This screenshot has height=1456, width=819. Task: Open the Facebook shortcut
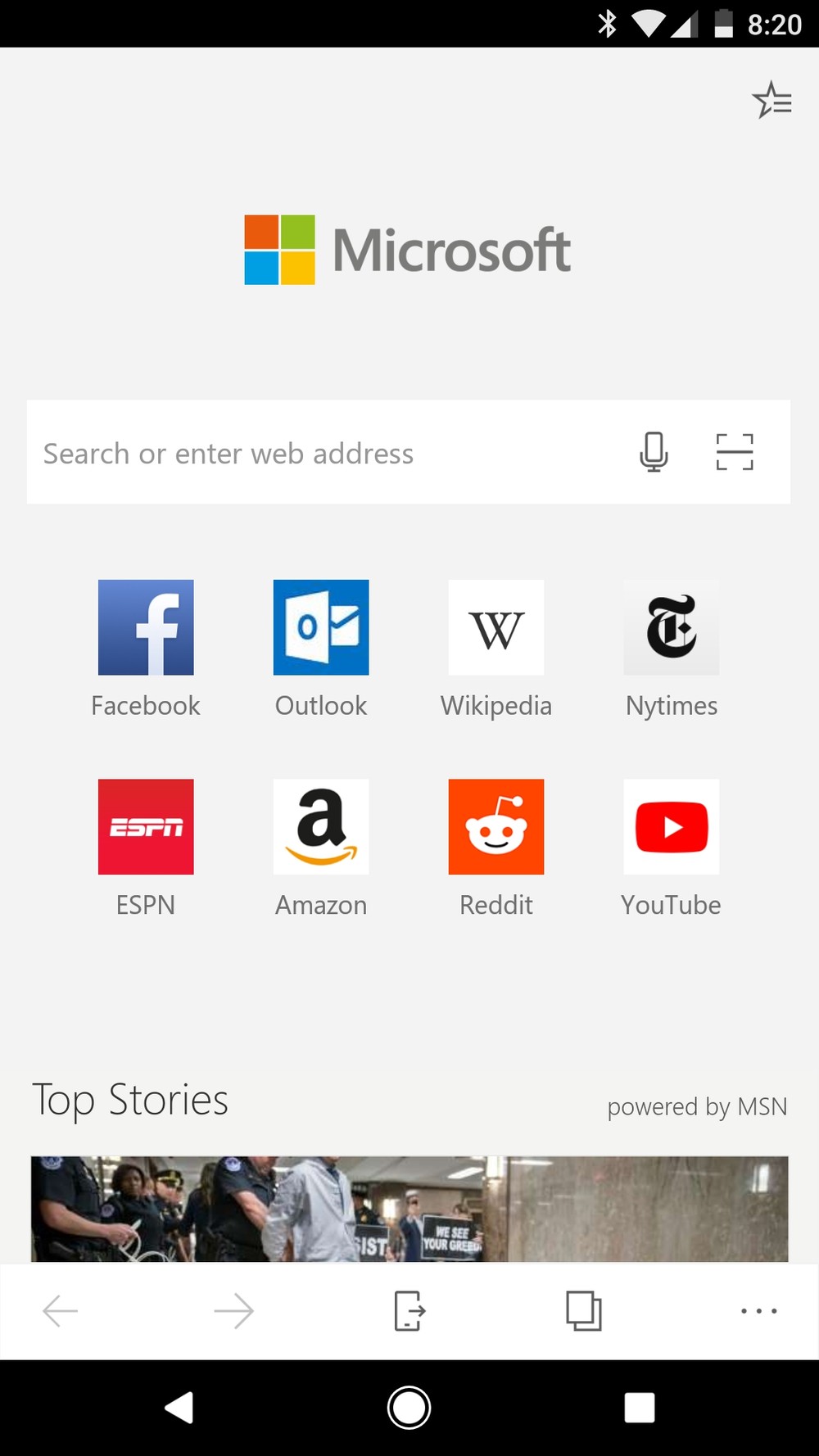tap(146, 628)
